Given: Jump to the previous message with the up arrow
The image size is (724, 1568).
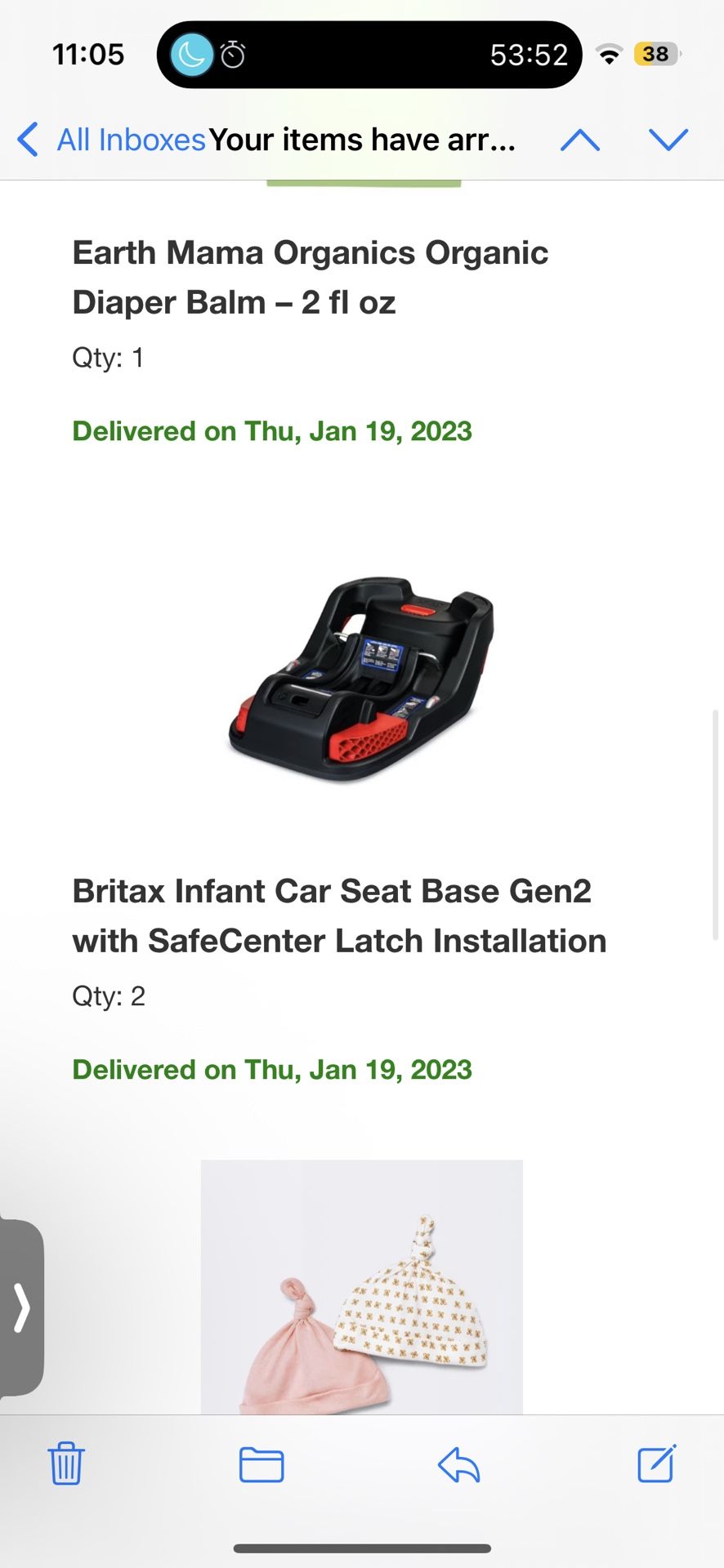Looking at the screenshot, I should pyautogui.click(x=580, y=140).
